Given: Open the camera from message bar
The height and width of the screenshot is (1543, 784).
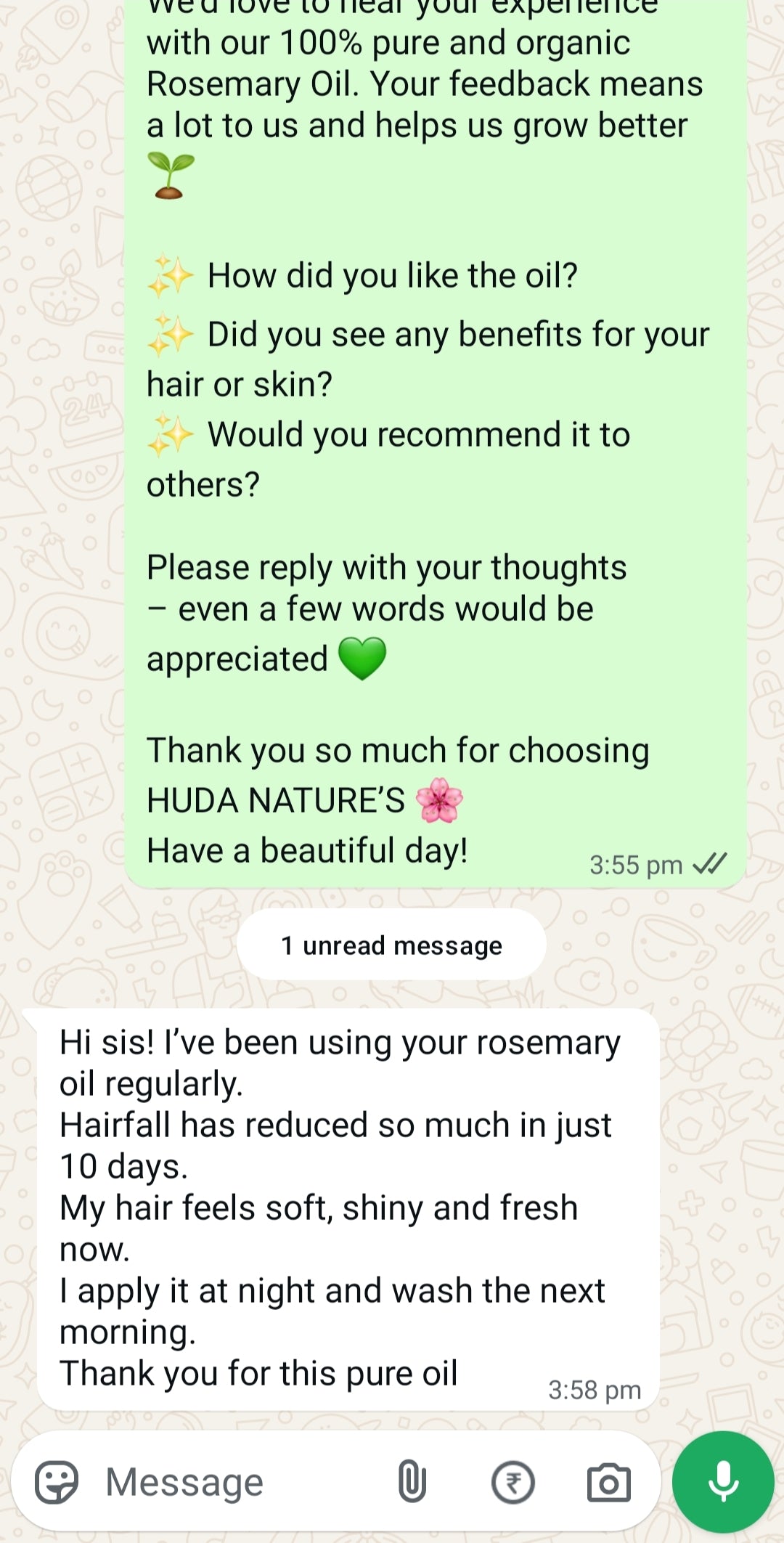Looking at the screenshot, I should click(608, 1482).
